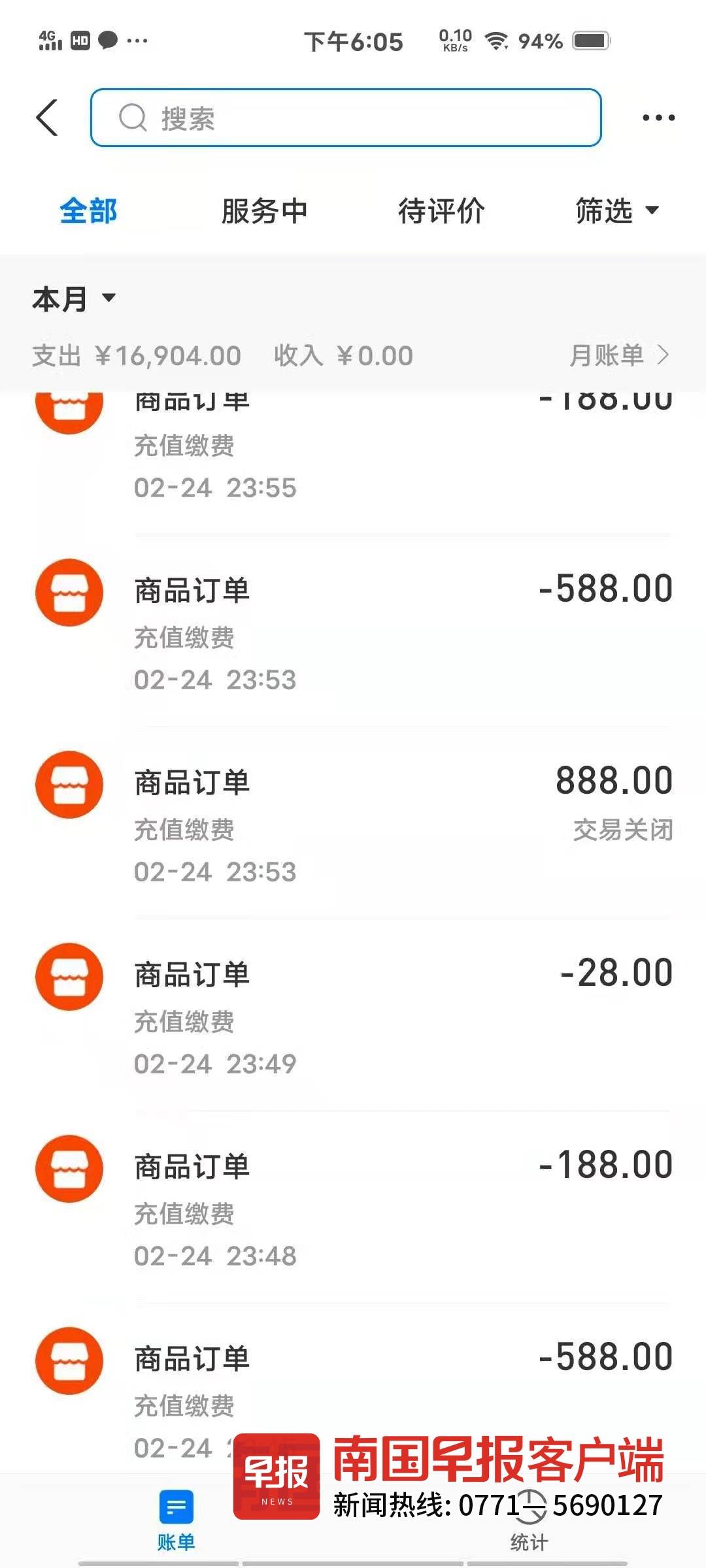Open the closed 888.00 transaction

pyautogui.click(x=353, y=823)
